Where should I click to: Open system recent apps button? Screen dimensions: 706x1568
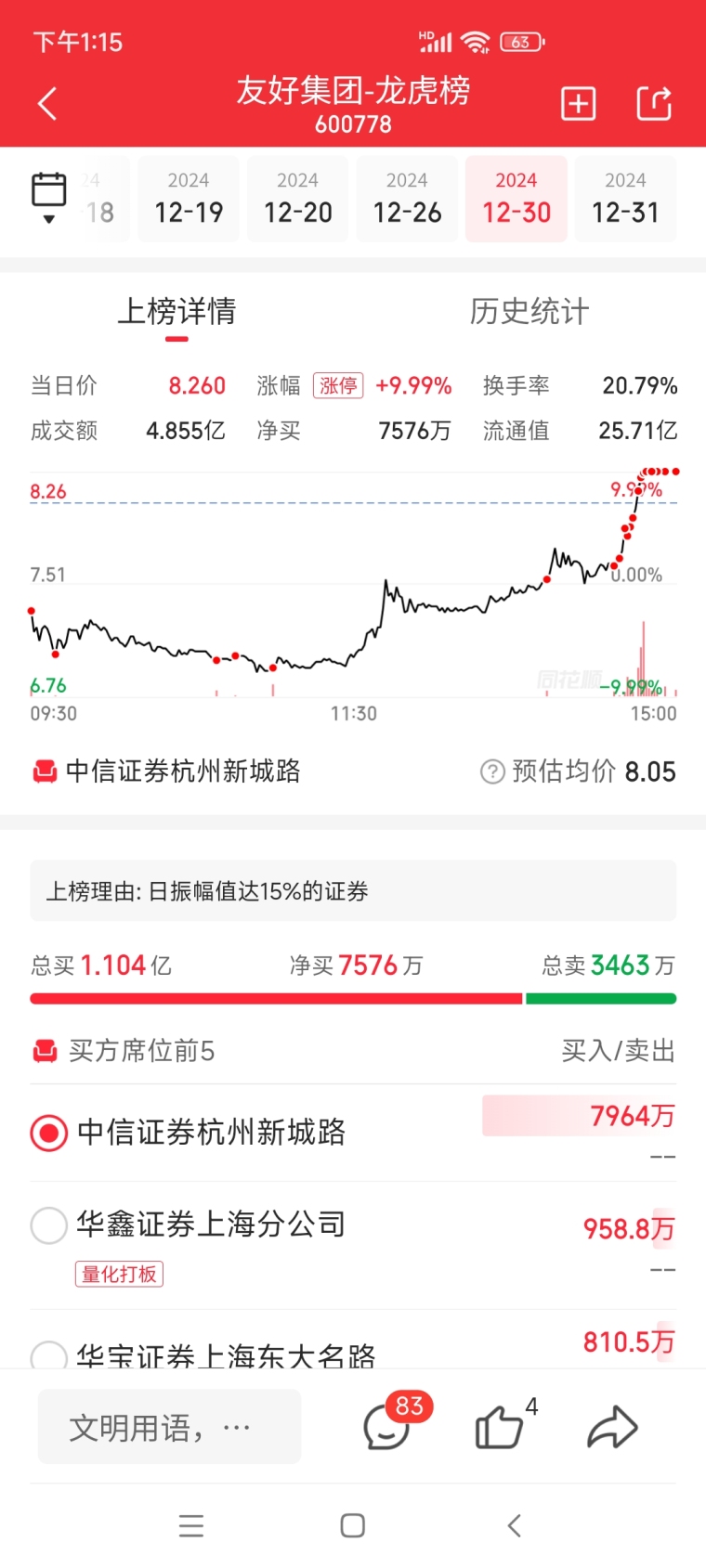(191, 1525)
